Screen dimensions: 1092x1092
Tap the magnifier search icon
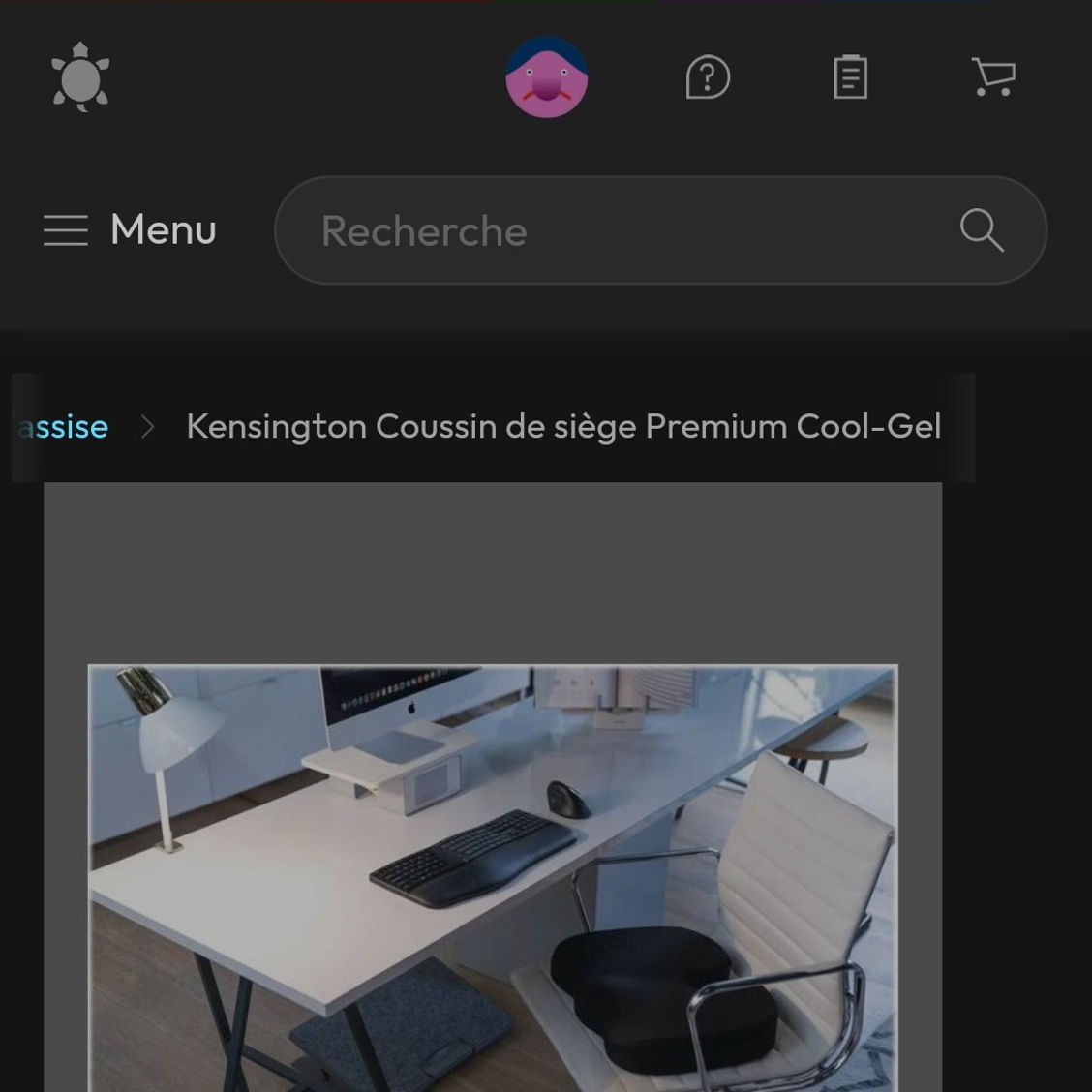point(981,230)
